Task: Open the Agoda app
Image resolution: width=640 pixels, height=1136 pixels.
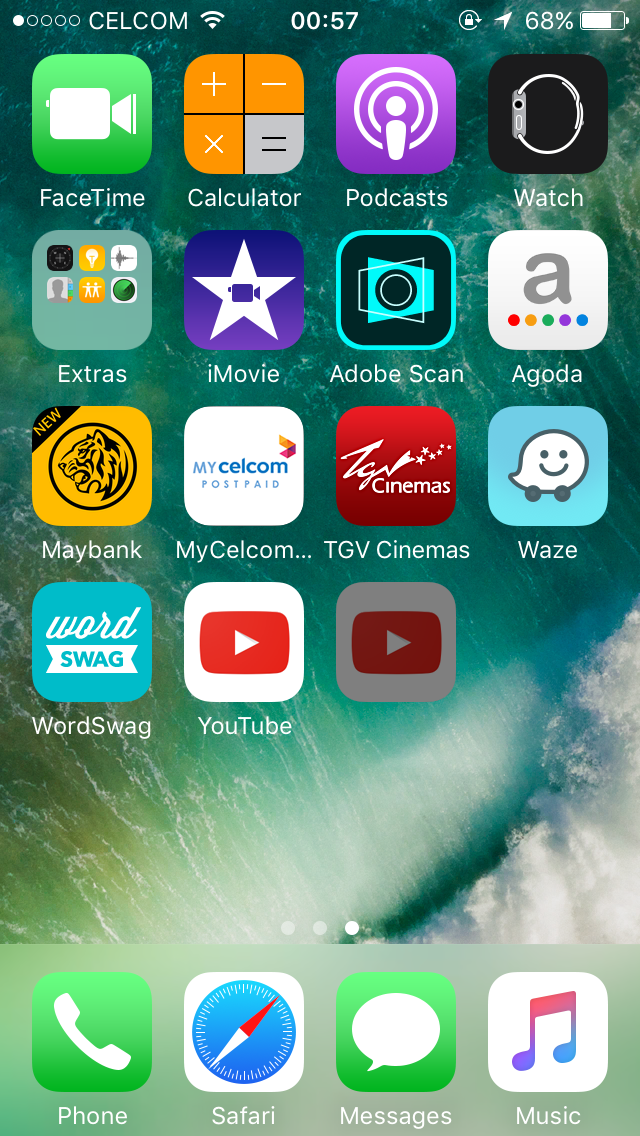Action: [548, 290]
